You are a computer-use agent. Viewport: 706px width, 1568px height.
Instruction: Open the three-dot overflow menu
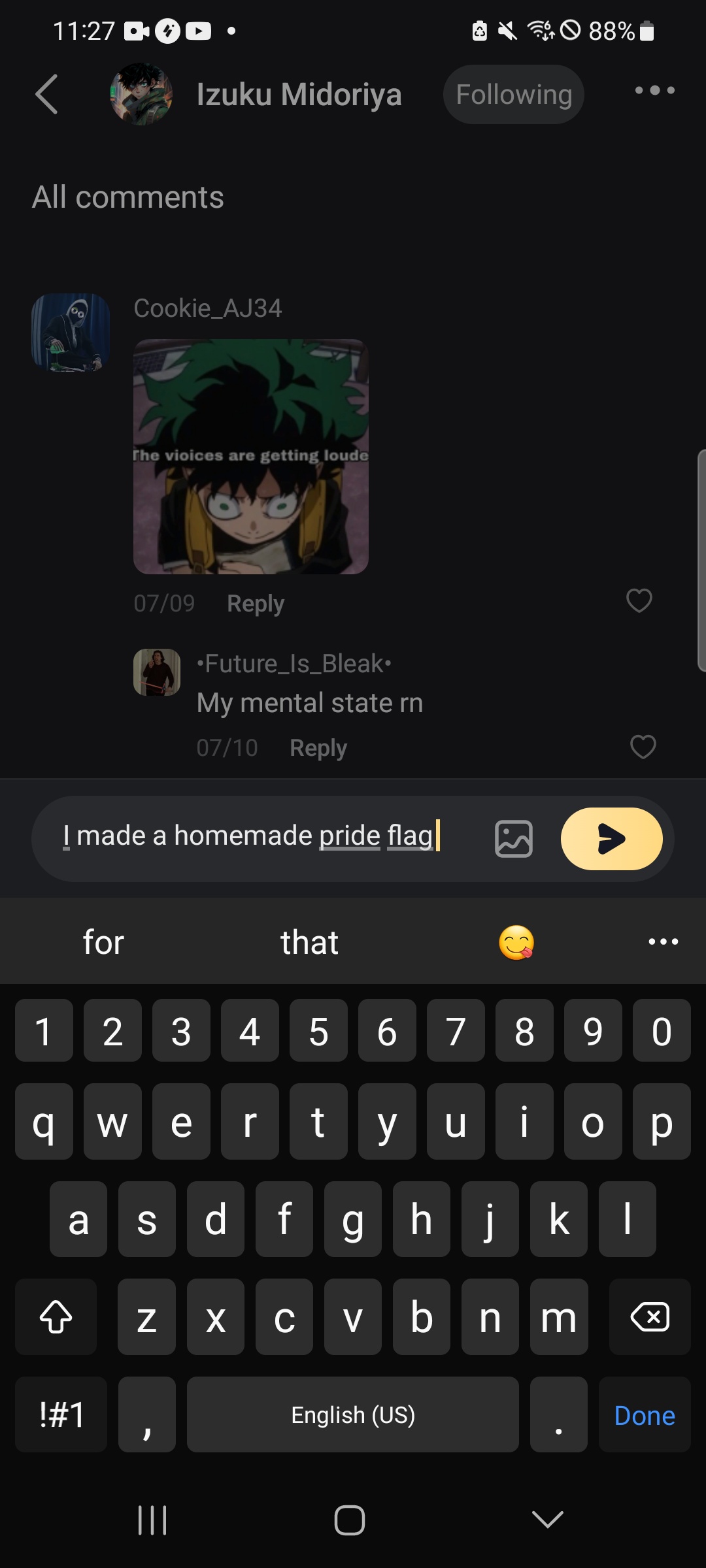pos(654,91)
